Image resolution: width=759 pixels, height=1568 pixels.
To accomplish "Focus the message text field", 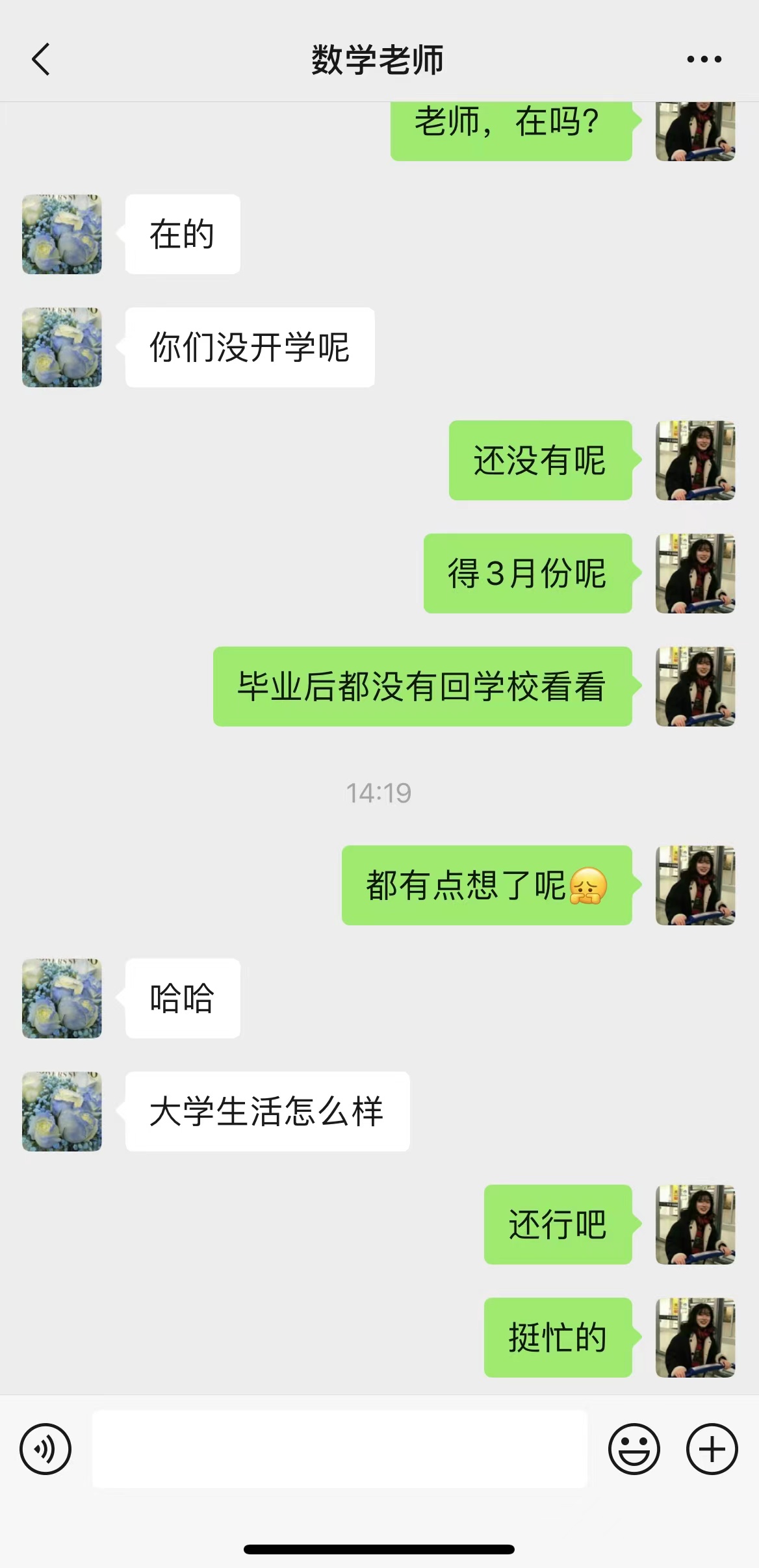I will coord(339,1449).
